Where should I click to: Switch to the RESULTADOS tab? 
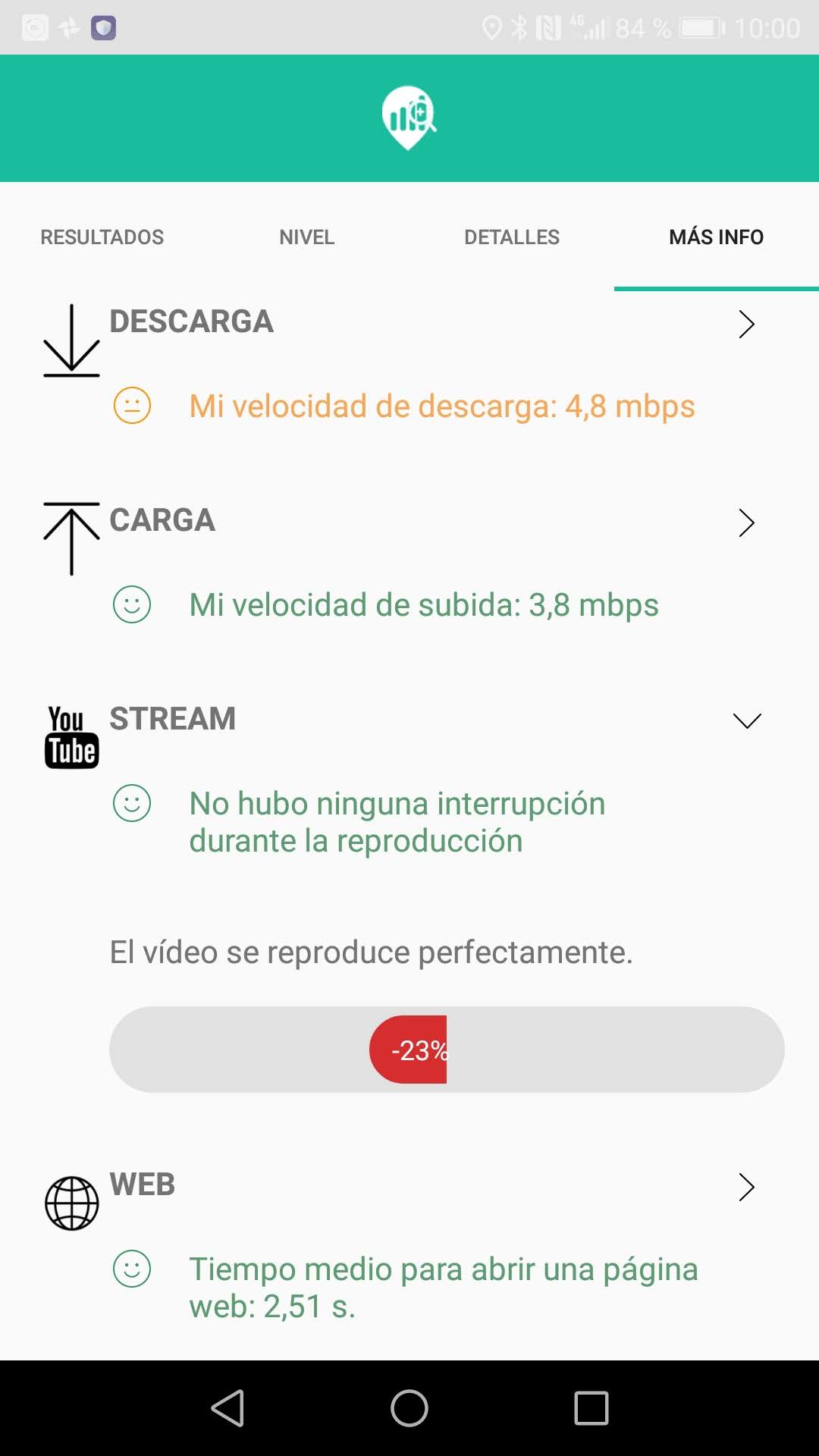102,237
